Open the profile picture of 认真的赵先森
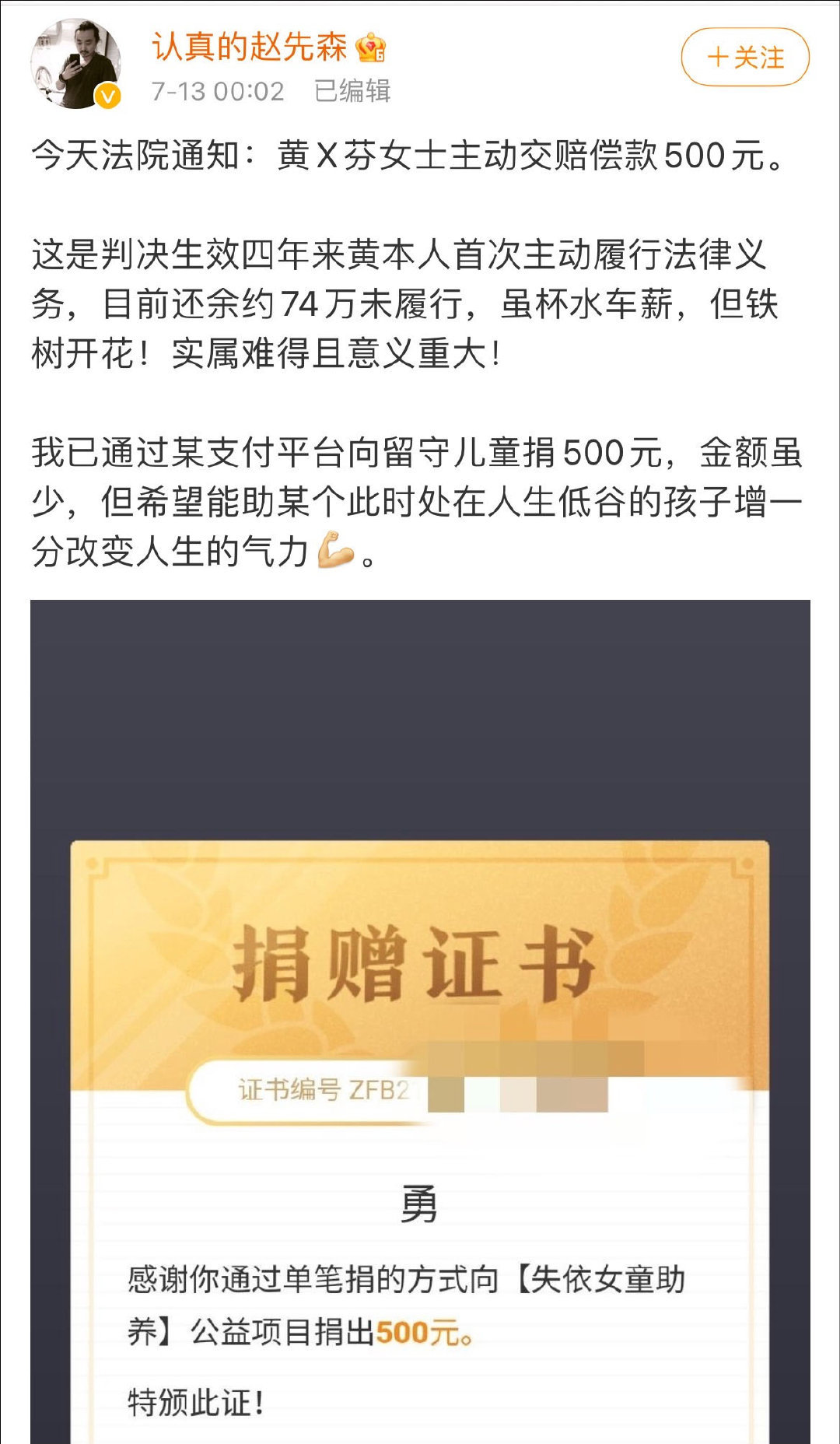The height and width of the screenshot is (1444, 840). 75,64
